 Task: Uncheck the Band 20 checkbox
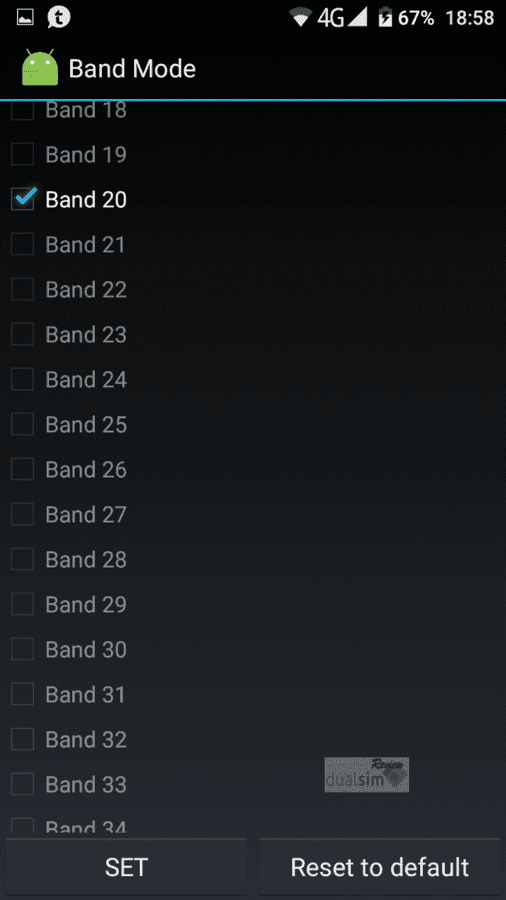tap(23, 200)
